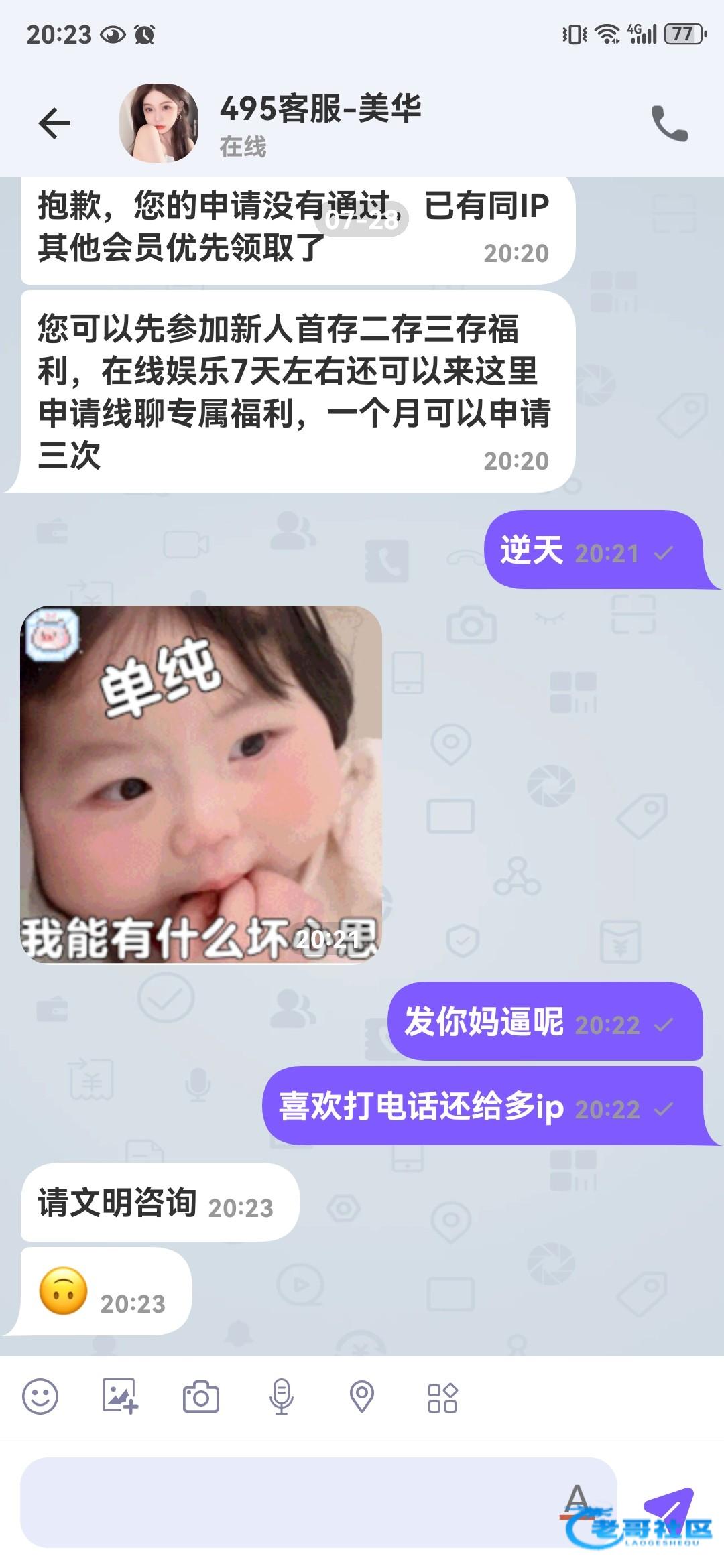Go back from the chat
This screenshot has height=1568, width=724.
[x=54, y=123]
